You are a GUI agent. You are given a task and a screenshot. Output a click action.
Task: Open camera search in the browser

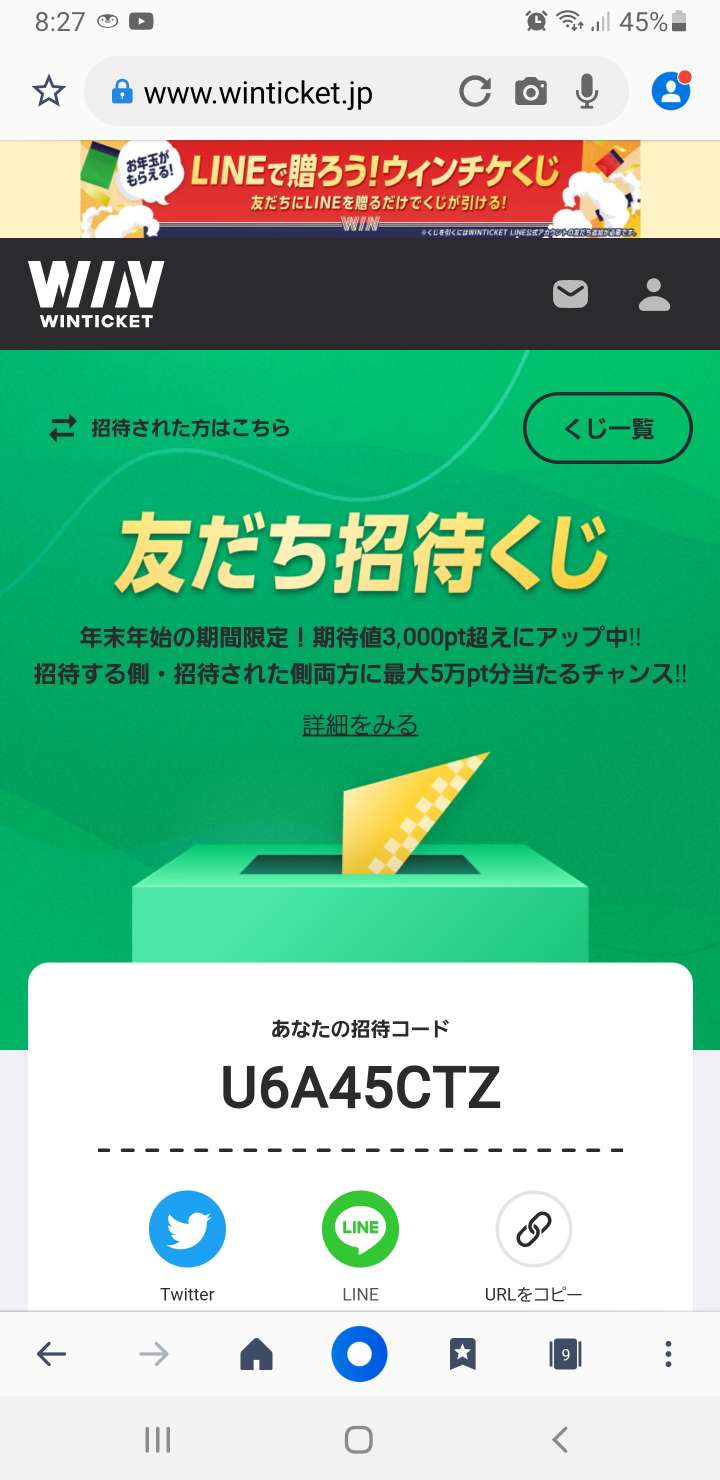point(531,93)
